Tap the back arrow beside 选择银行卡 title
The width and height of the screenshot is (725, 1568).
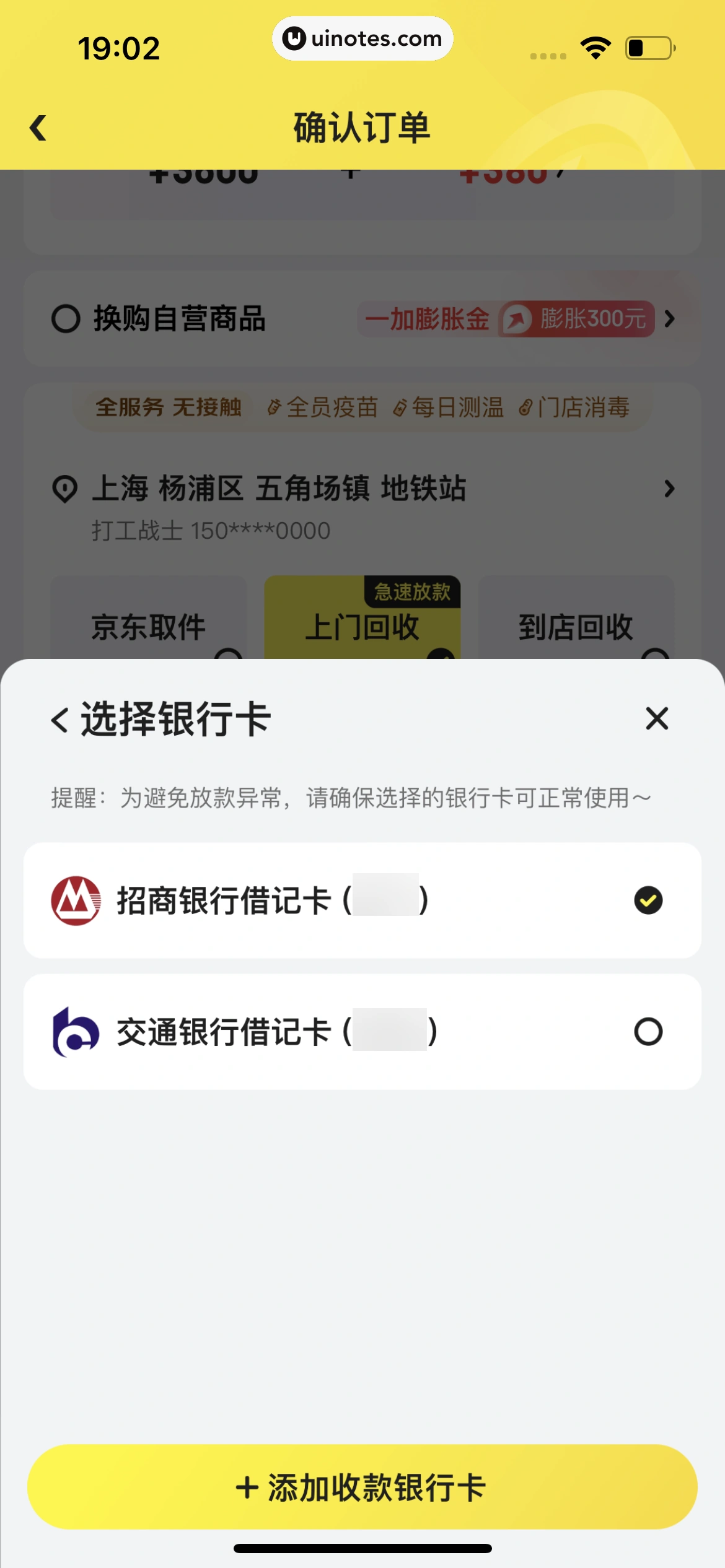(59, 718)
